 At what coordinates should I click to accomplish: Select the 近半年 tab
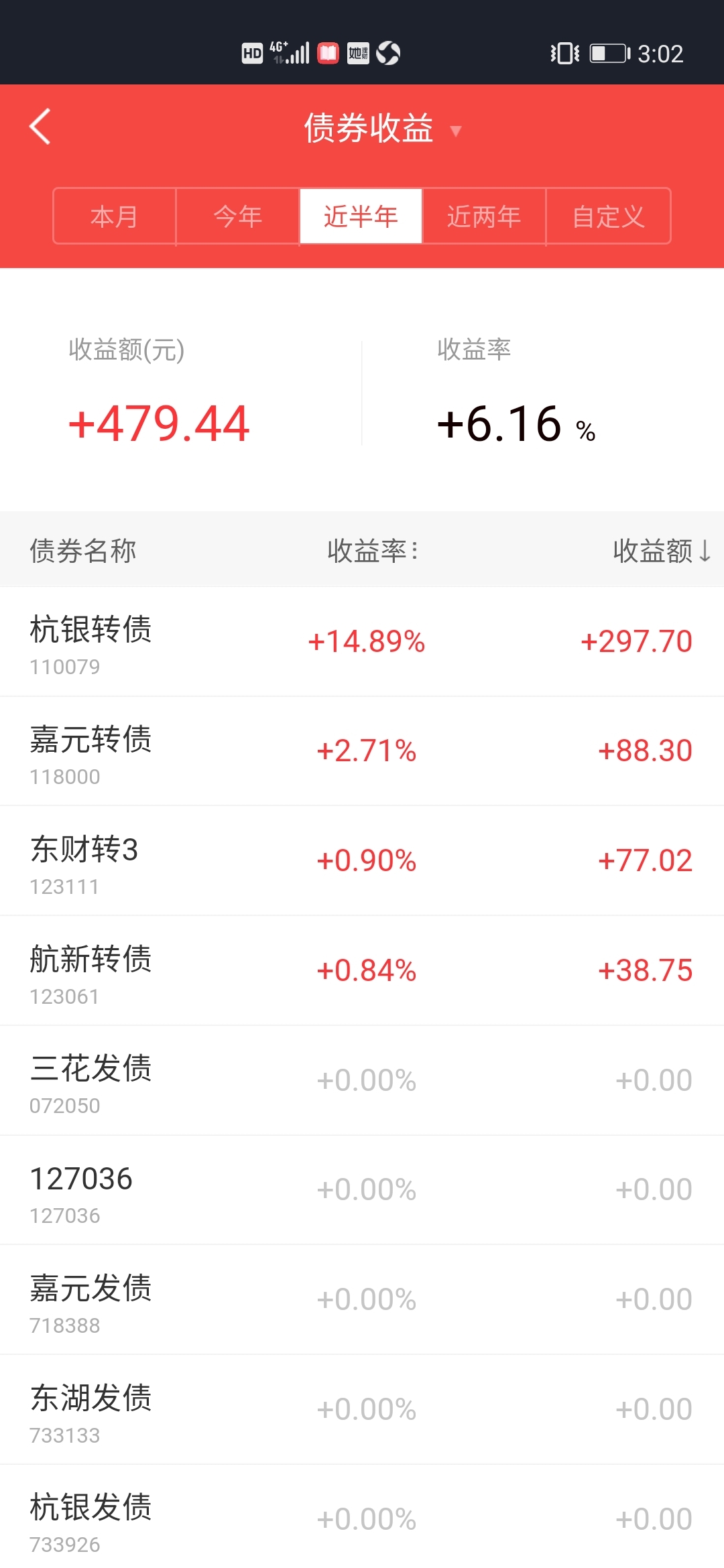click(x=361, y=216)
